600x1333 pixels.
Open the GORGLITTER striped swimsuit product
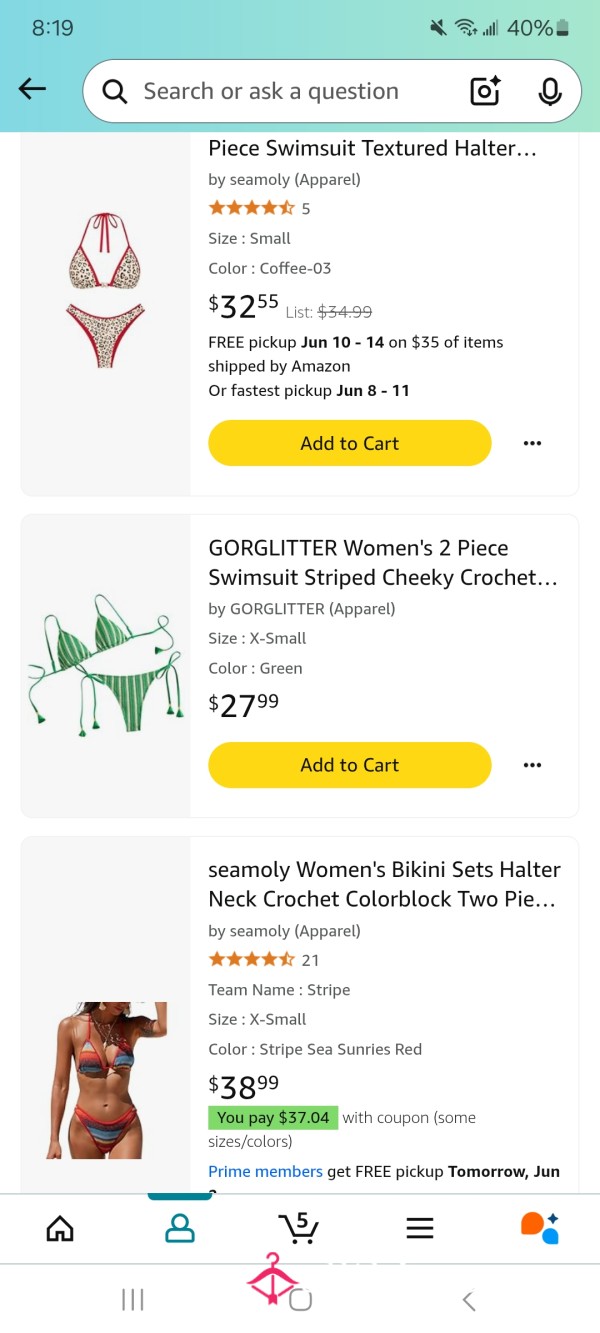(383, 563)
